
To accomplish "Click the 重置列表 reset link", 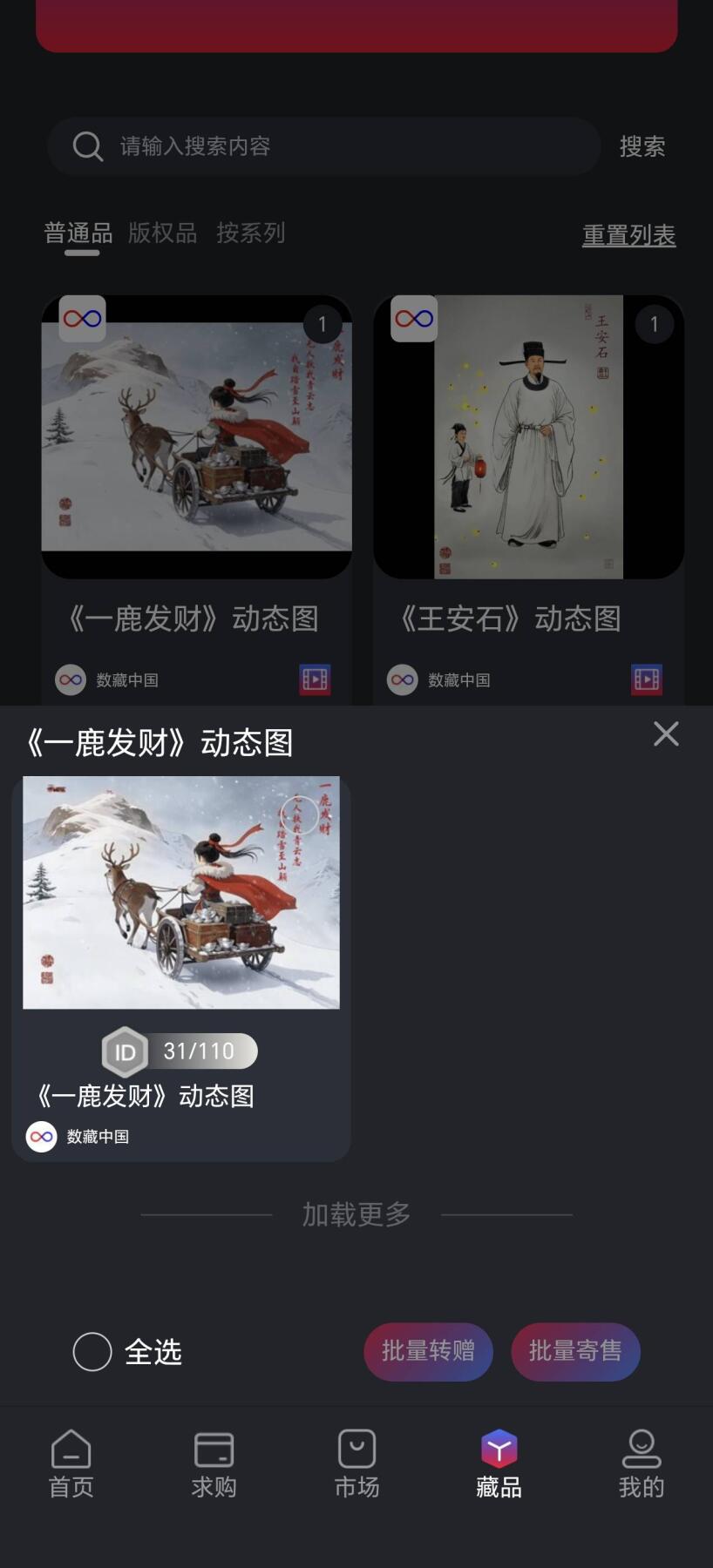I will [x=629, y=234].
